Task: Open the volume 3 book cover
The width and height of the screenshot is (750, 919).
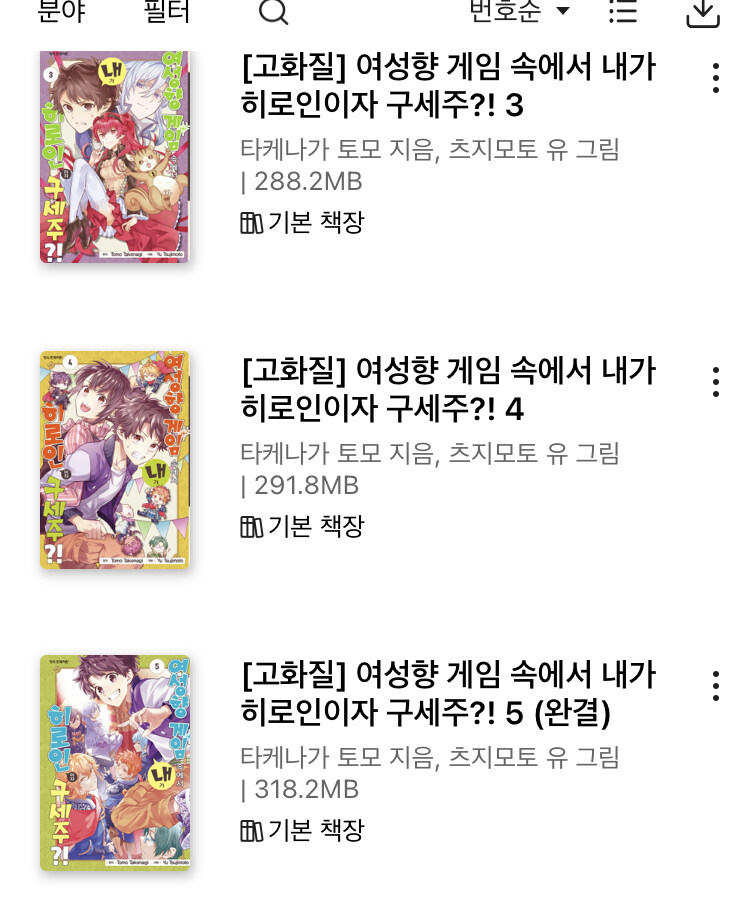Action: click(x=115, y=157)
